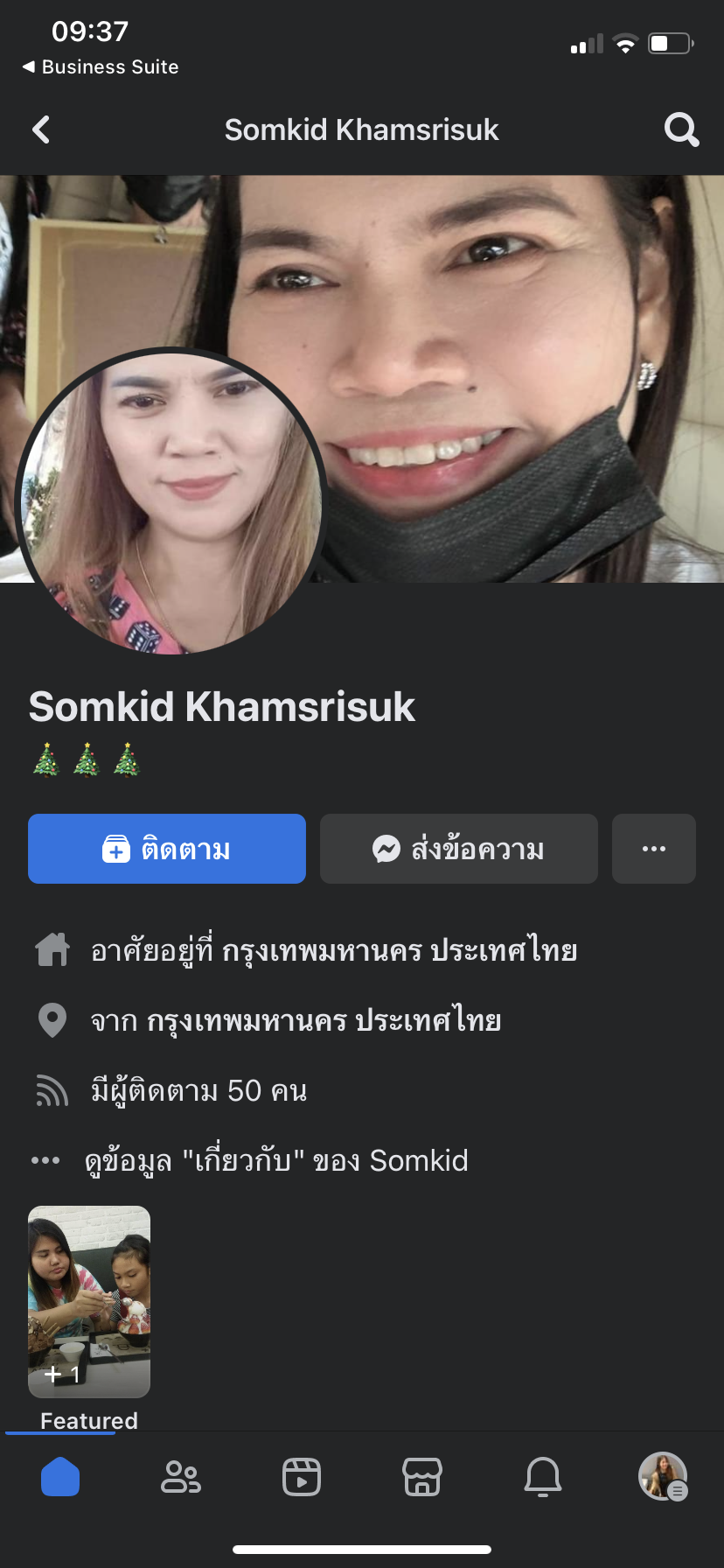View Somkid's circular profile picture
The height and width of the screenshot is (1568, 724).
click(x=171, y=500)
